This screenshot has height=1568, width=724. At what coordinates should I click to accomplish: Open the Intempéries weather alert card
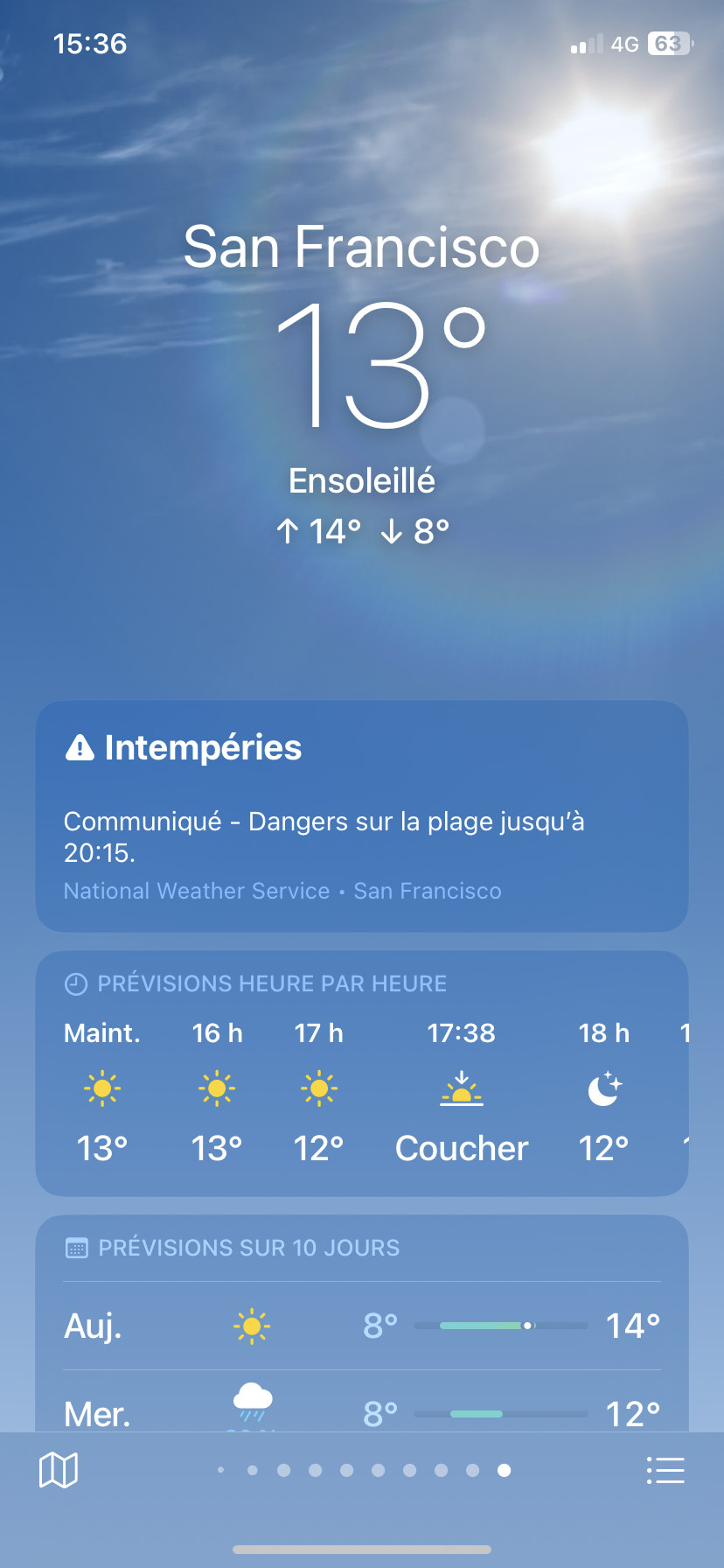tap(361, 815)
